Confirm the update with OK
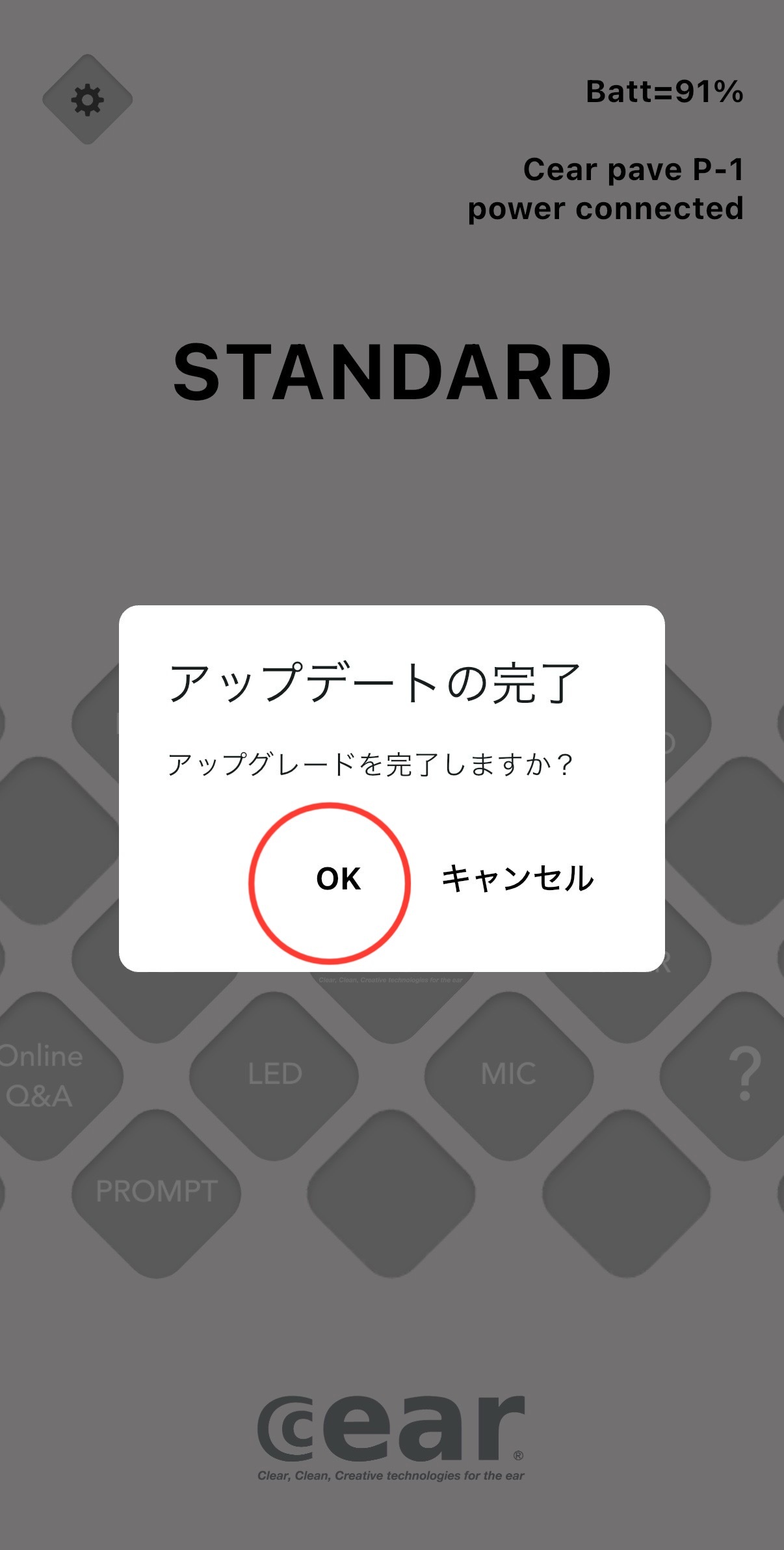Image resolution: width=784 pixels, height=1550 pixels. 337,879
